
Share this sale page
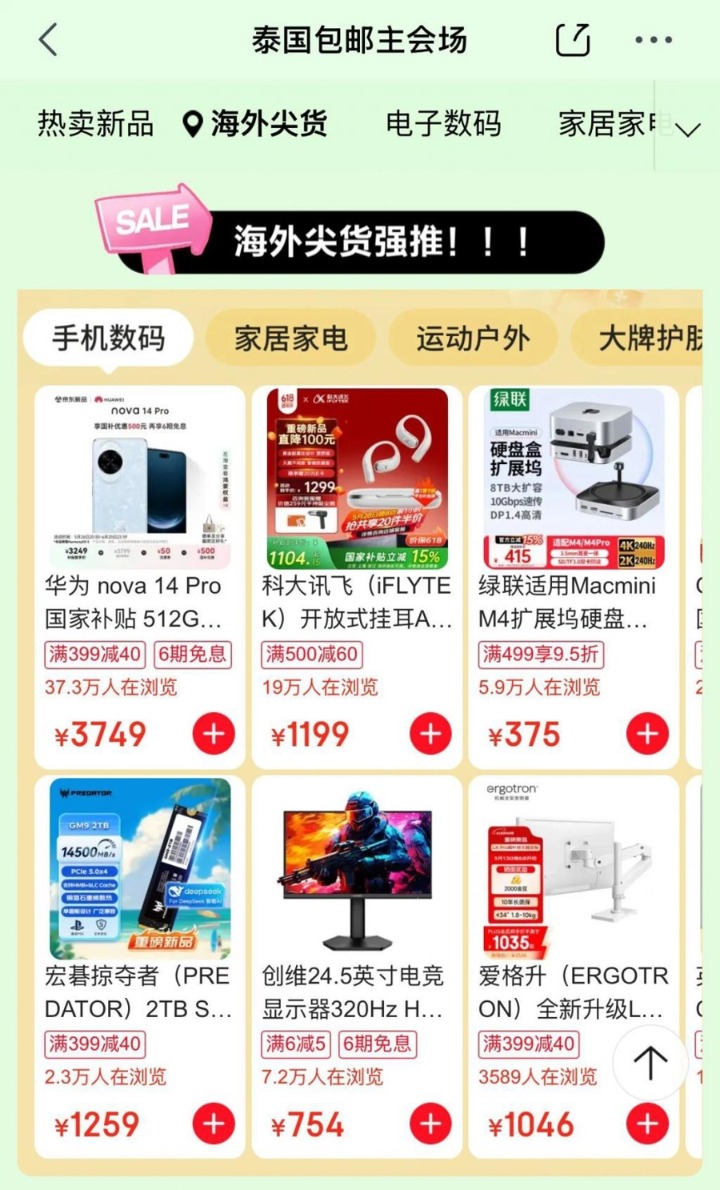click(573, 41)
